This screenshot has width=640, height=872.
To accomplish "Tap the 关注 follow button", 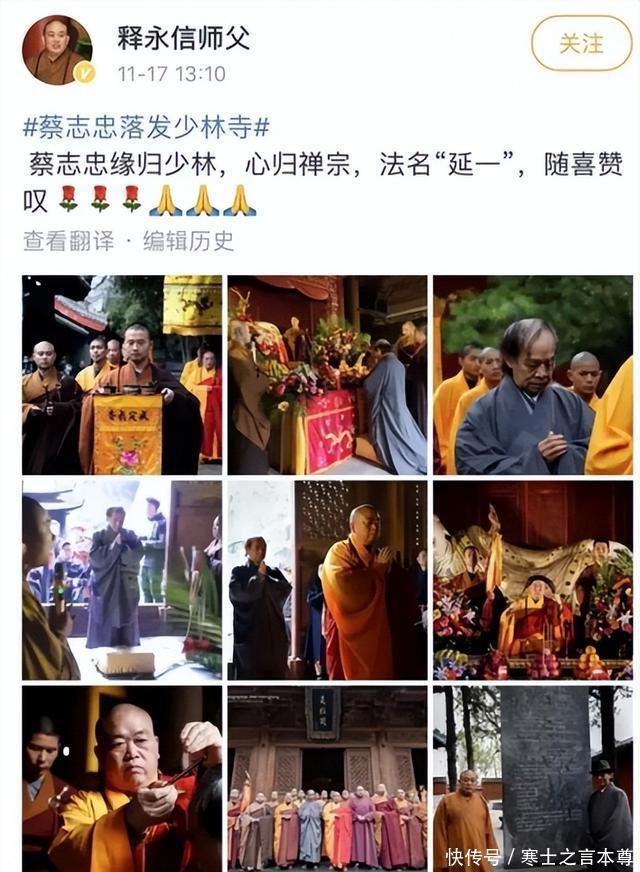I will point(581,43).
